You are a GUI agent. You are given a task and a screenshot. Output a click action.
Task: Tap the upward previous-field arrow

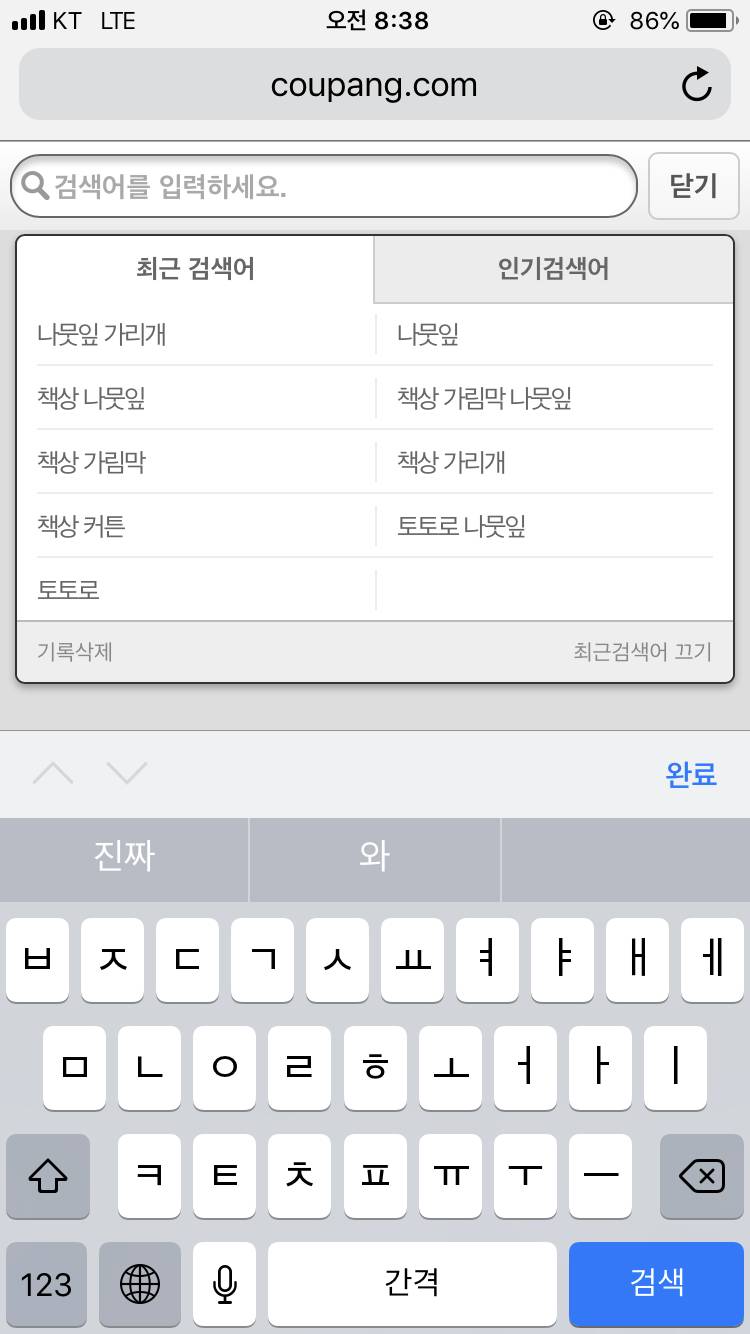[54, 773]
